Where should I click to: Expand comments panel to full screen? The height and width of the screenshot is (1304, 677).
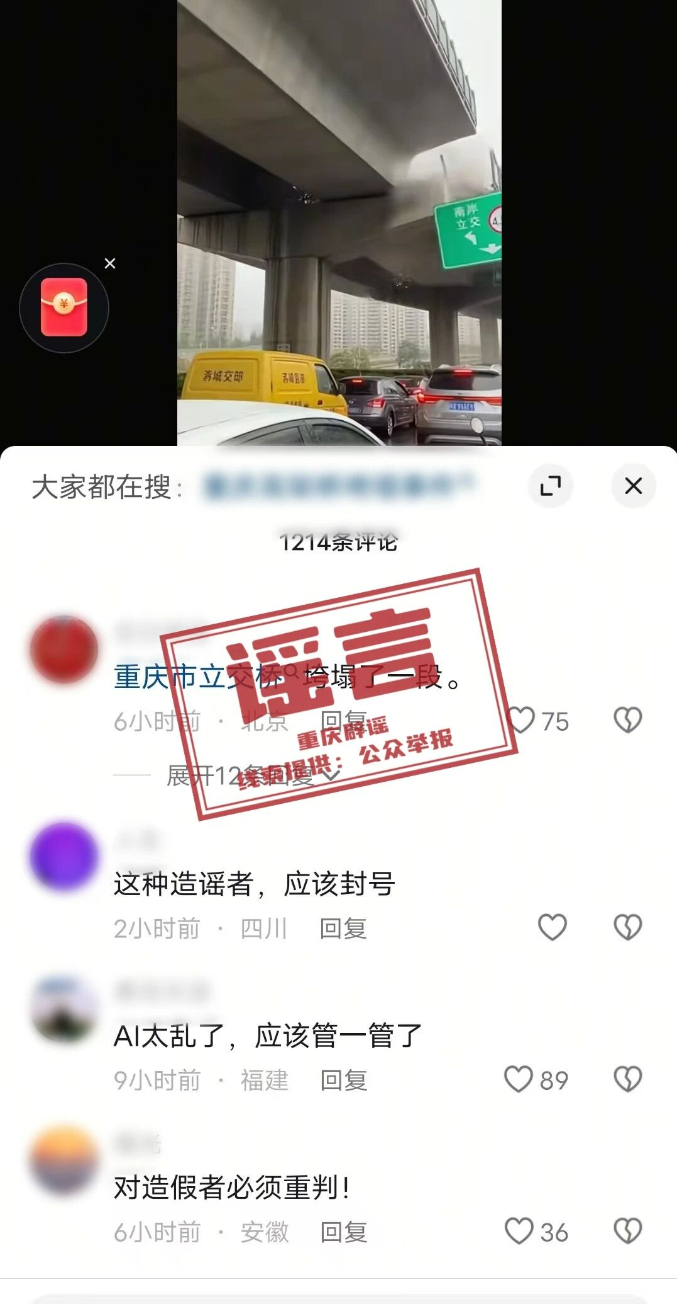pos(550,486)
